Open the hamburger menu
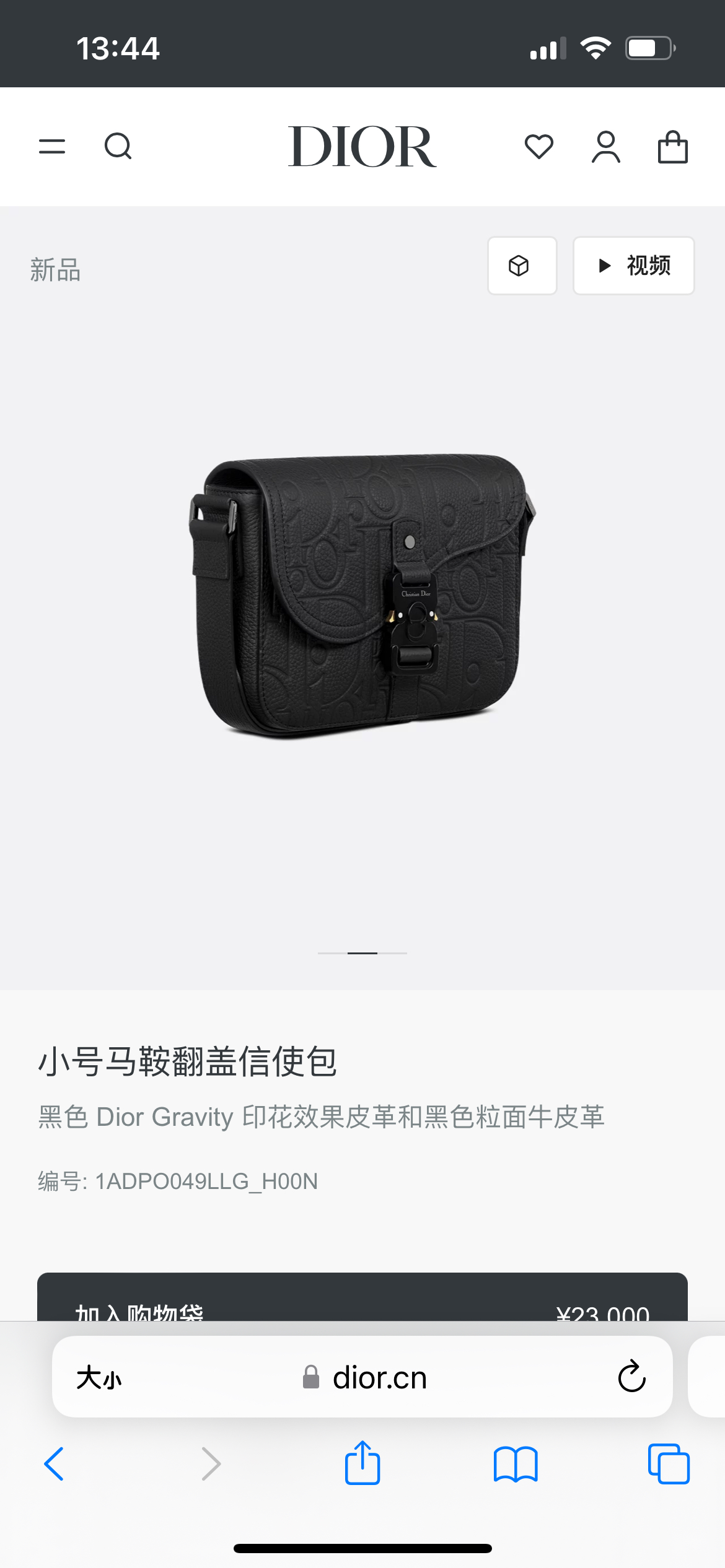 (x=52, y=147)
